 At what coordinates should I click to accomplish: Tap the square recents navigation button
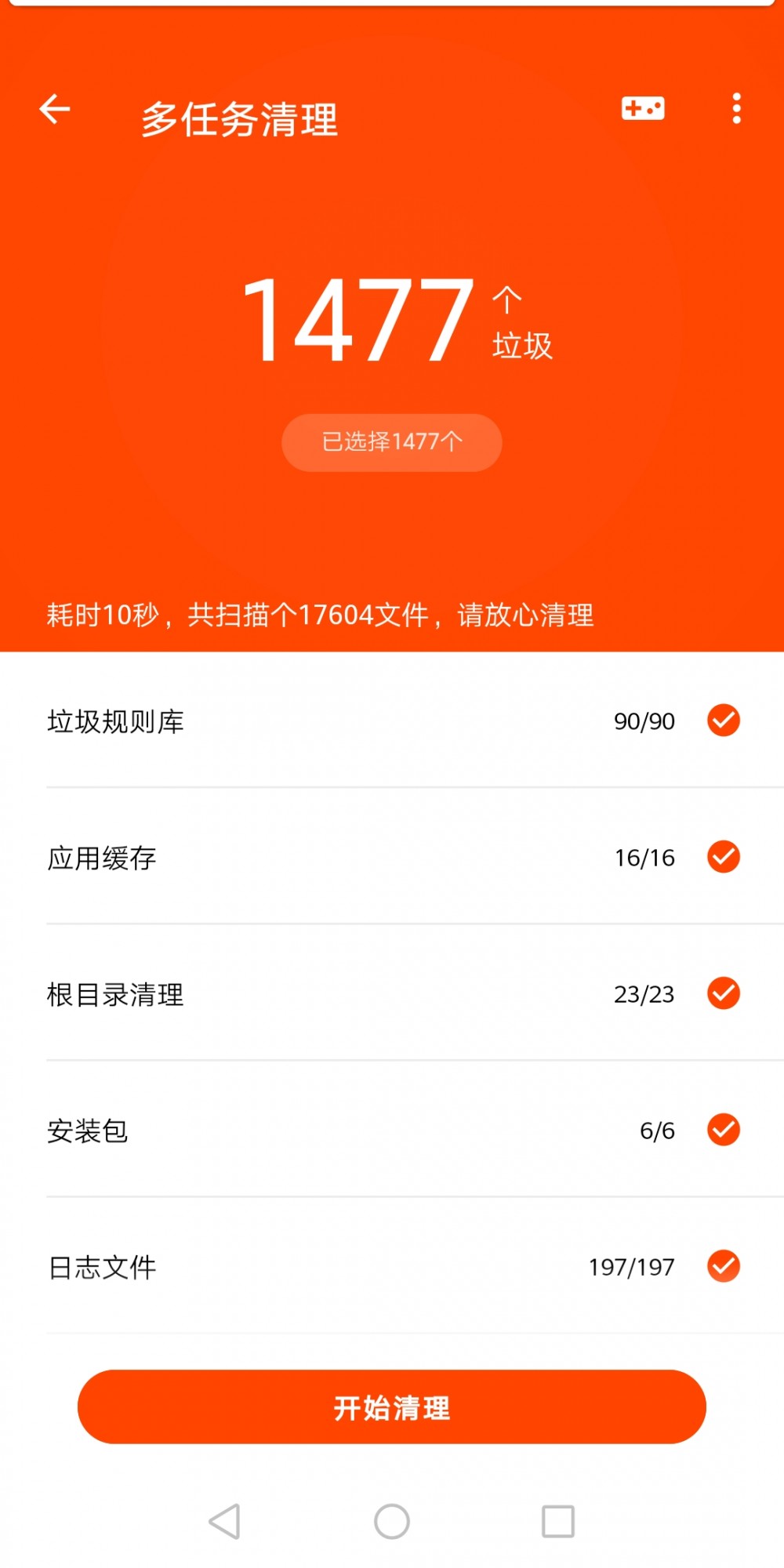(558, 1520)
